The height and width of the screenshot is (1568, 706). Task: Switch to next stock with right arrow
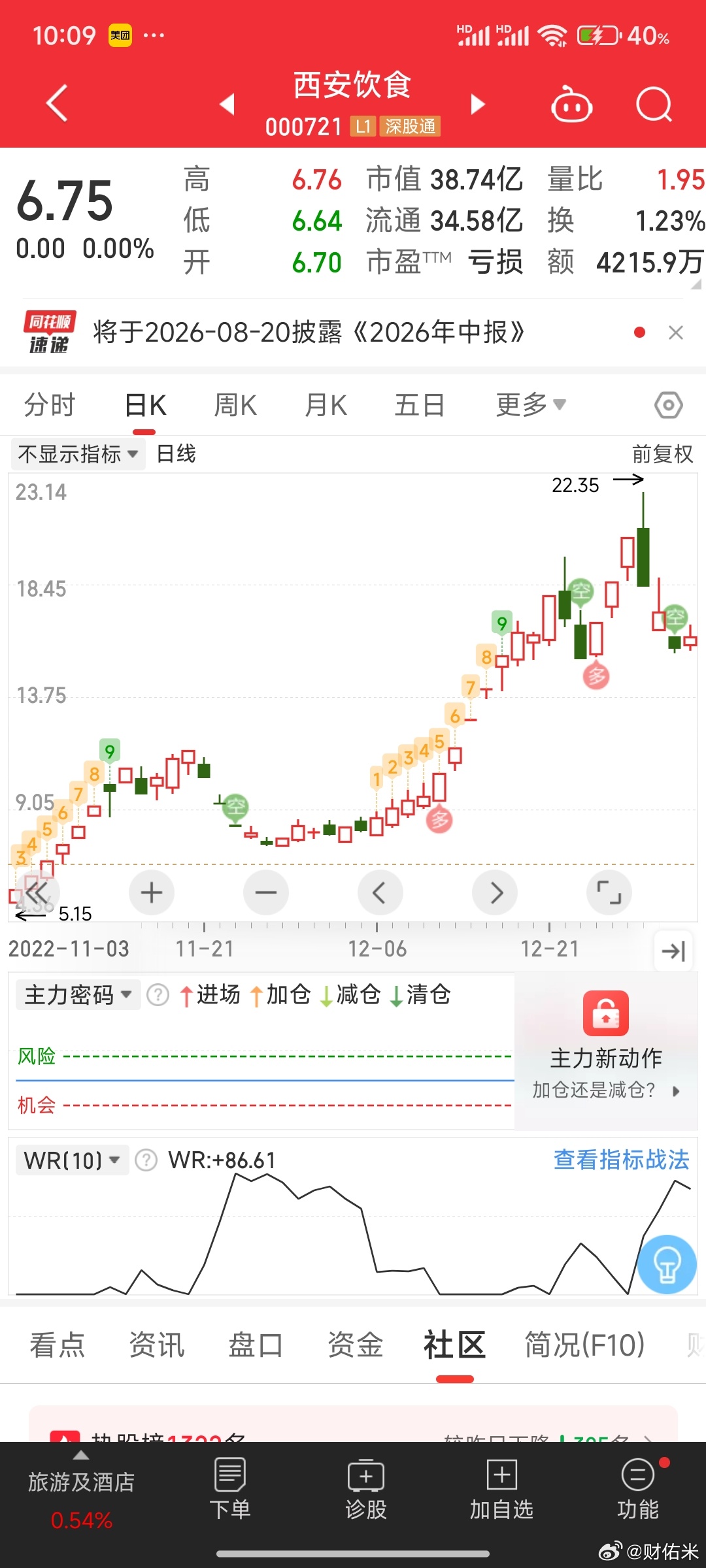pos(479,104)
